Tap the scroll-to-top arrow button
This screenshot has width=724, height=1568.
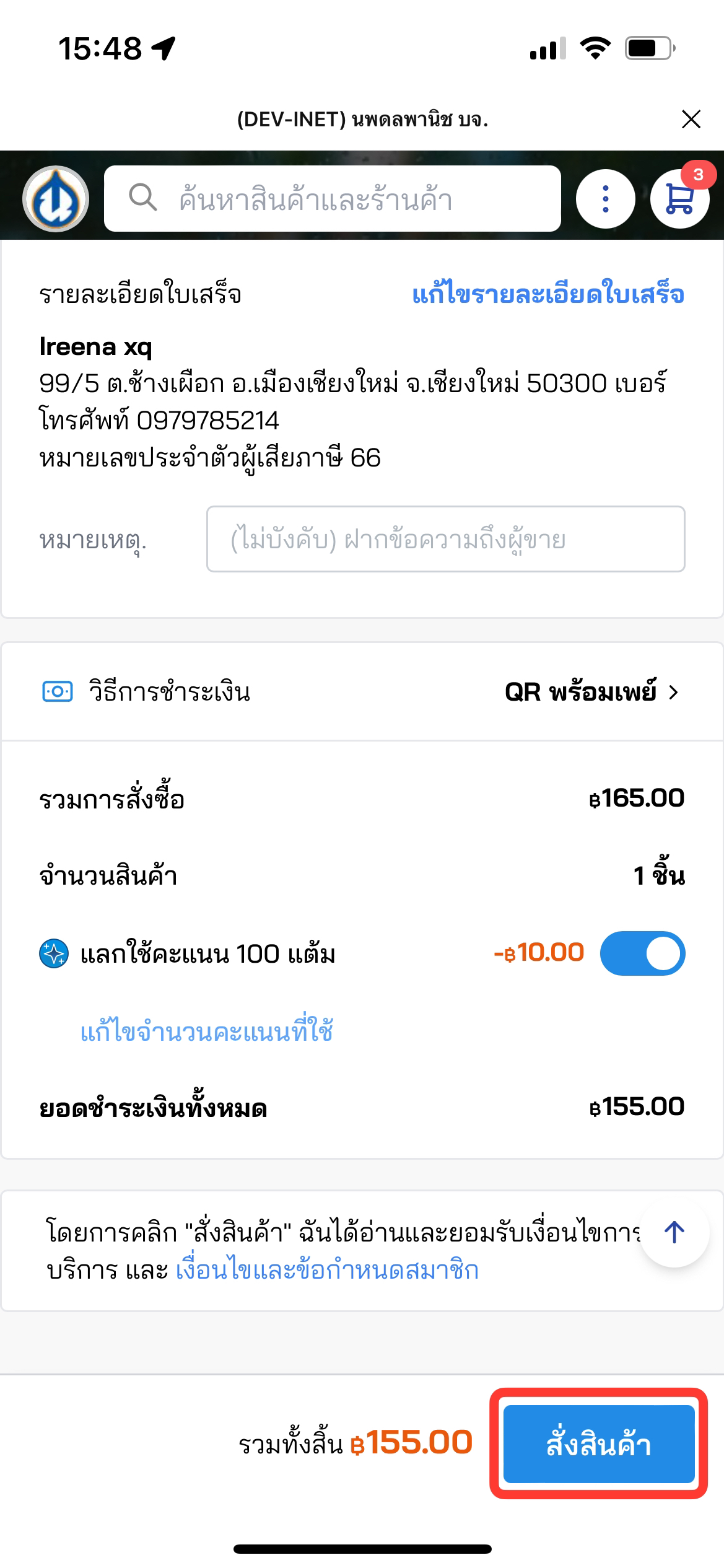(x=674, y=1232)
